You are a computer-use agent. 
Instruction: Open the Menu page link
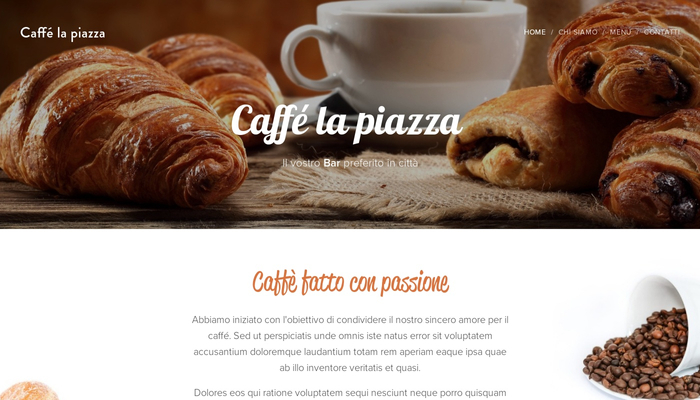[620, 32]
